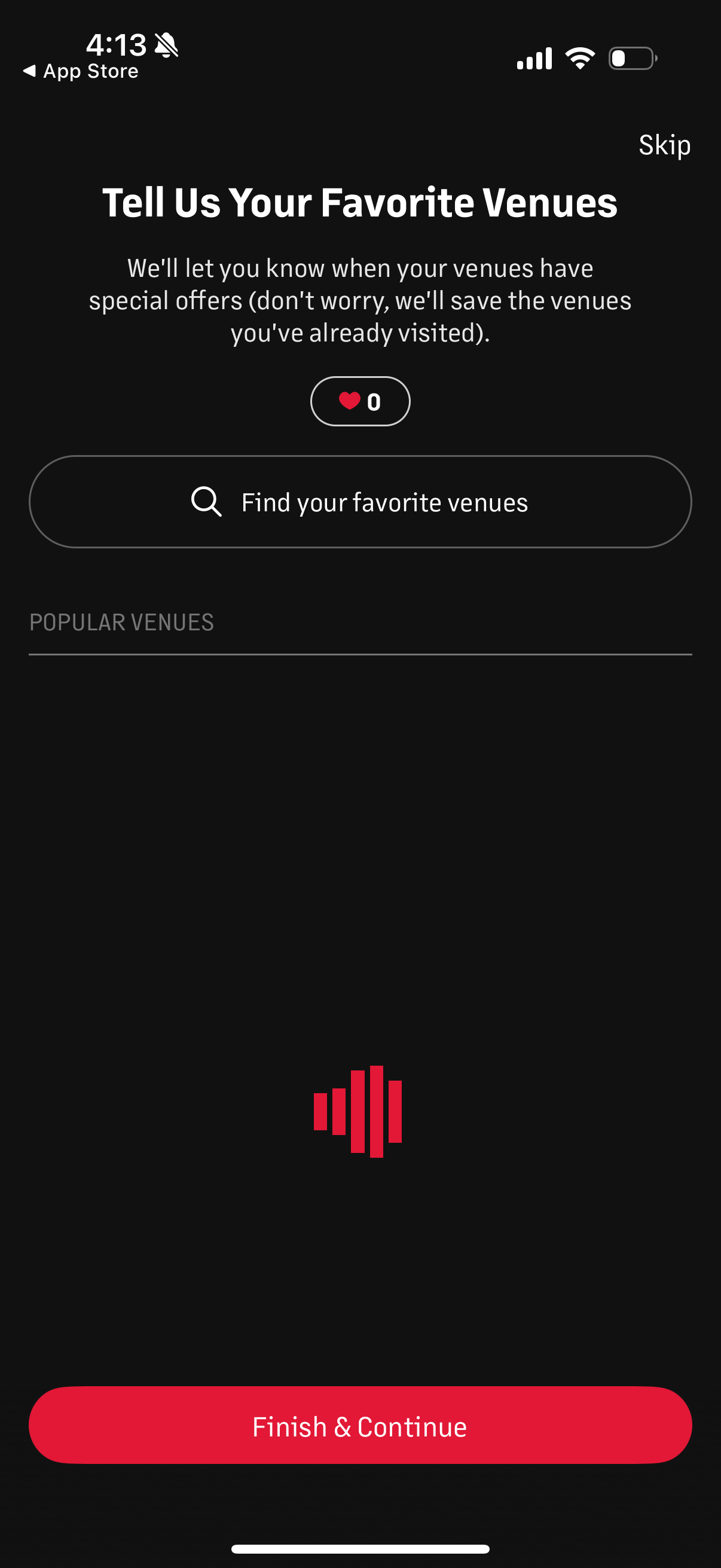This screenshot has height=1568, width=721.
Task: Click the back chevron beside App Store
Action: click(29, 71)
